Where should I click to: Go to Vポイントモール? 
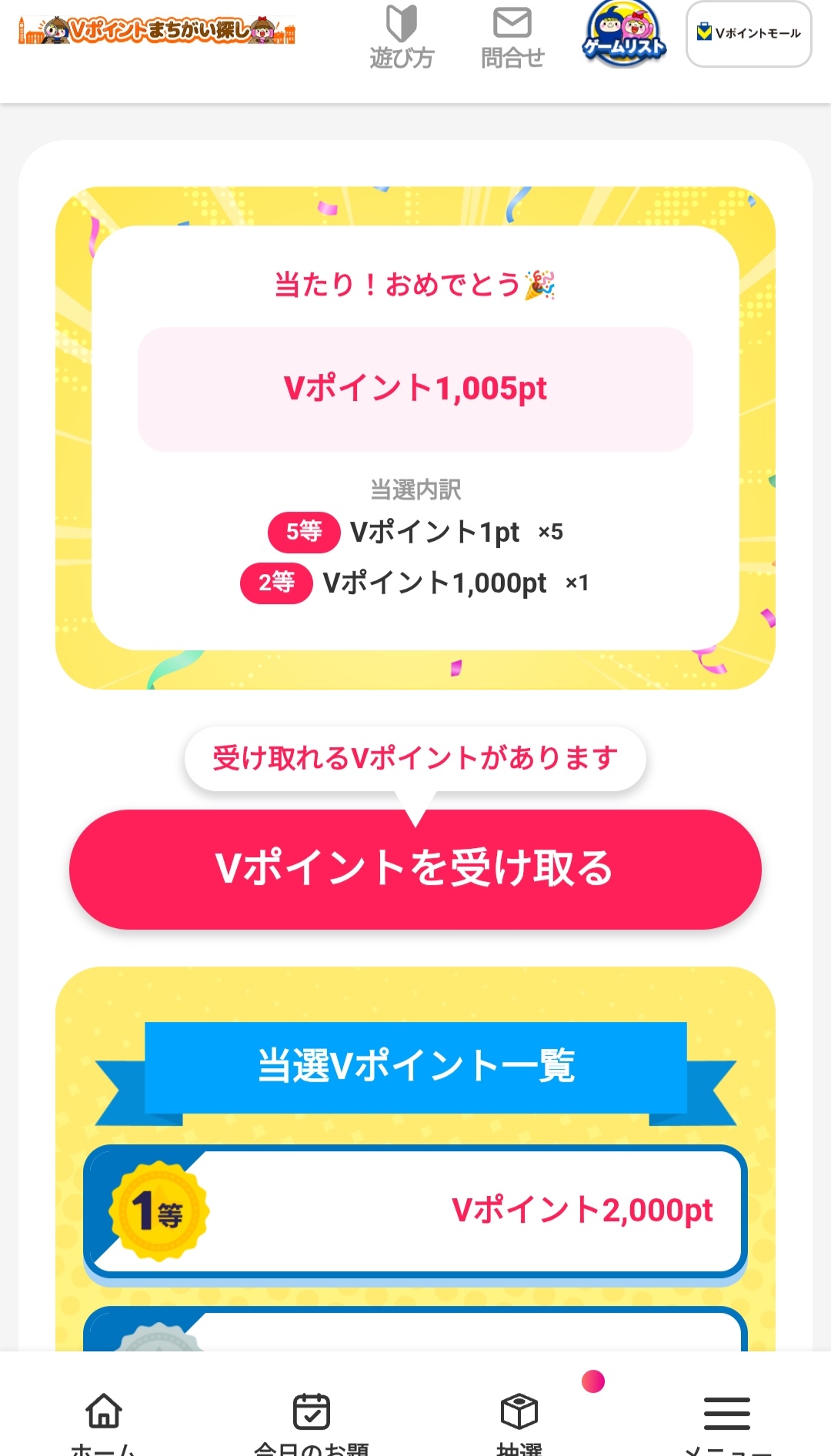coord(749,34)
